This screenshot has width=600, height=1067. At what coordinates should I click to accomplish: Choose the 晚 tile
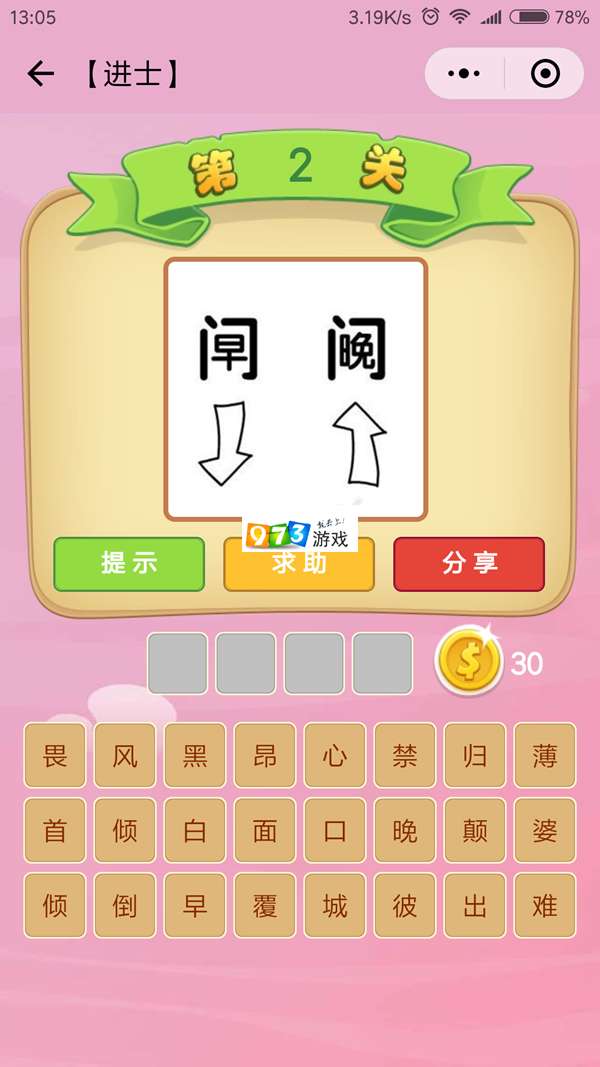(x=405, y=830)
